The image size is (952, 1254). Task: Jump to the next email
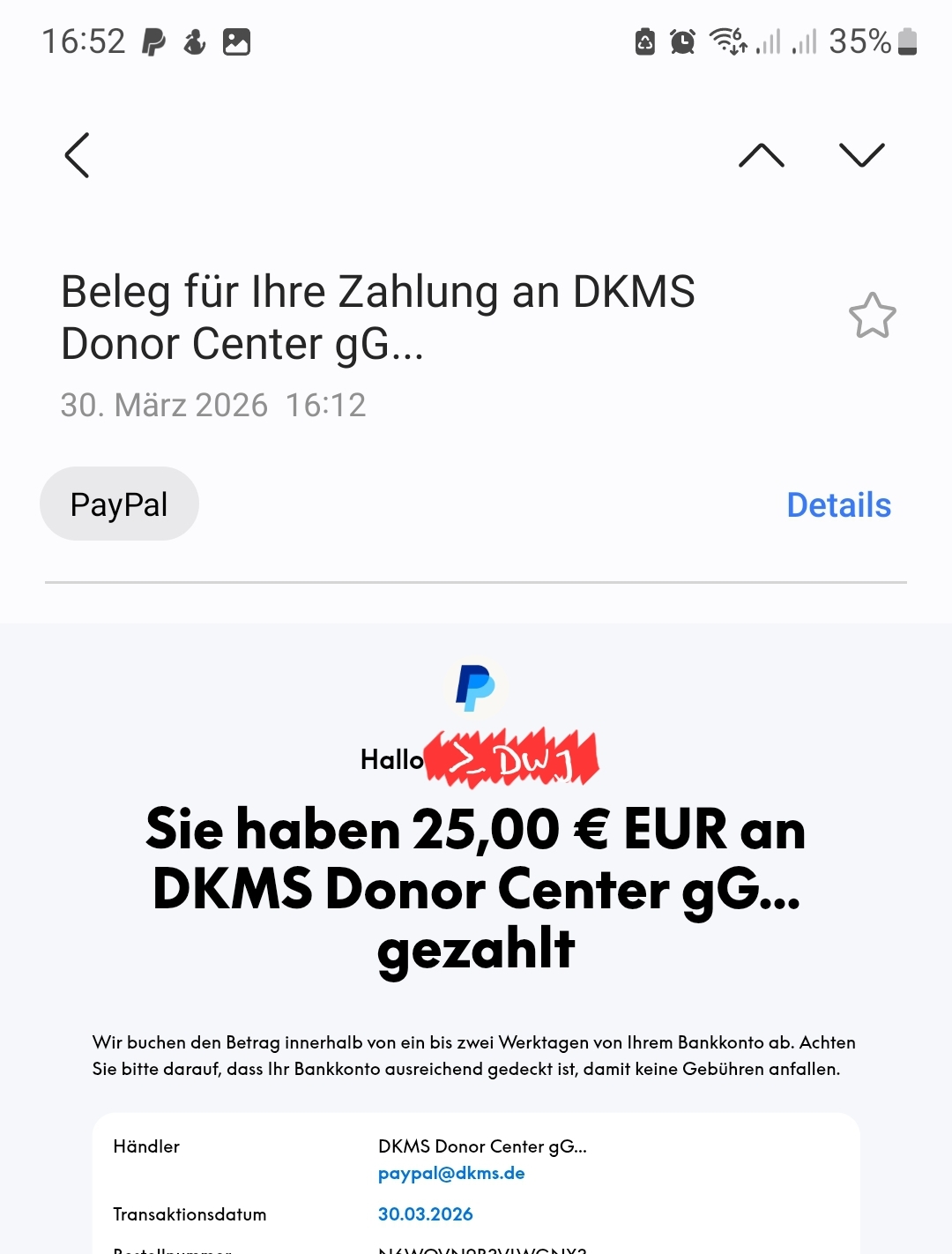click(861, 155)
